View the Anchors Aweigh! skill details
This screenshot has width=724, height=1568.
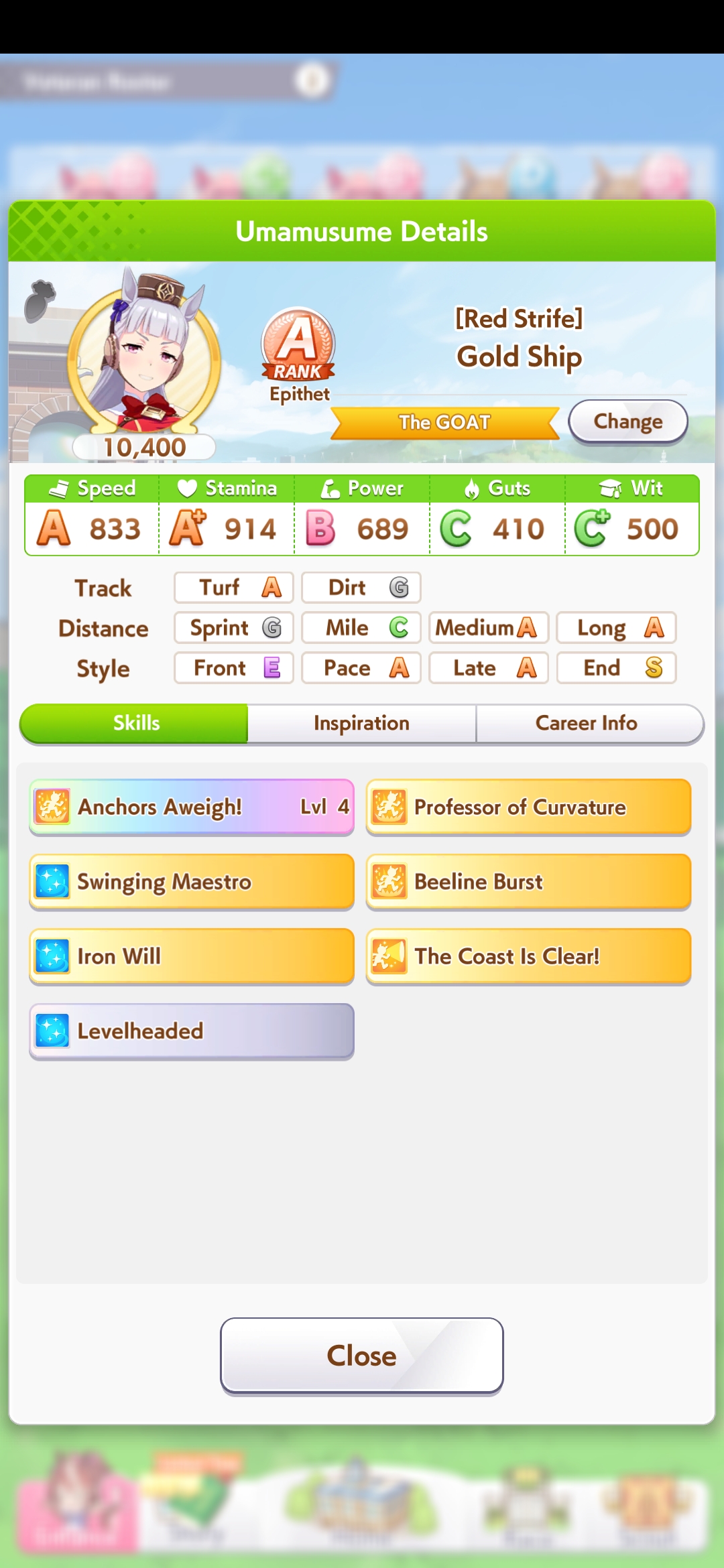[192, 807]
